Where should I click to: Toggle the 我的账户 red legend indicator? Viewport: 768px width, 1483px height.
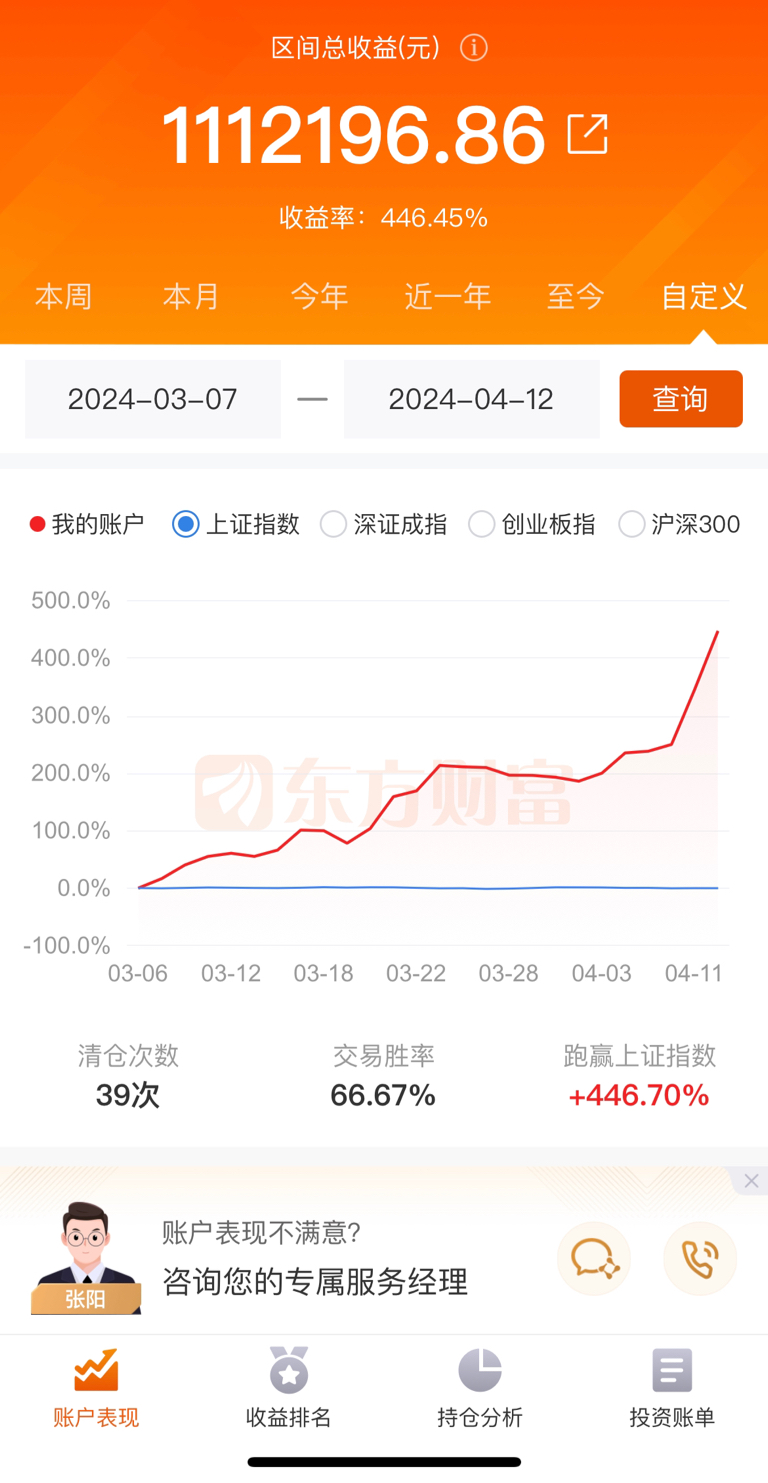[x=38, y=523]
